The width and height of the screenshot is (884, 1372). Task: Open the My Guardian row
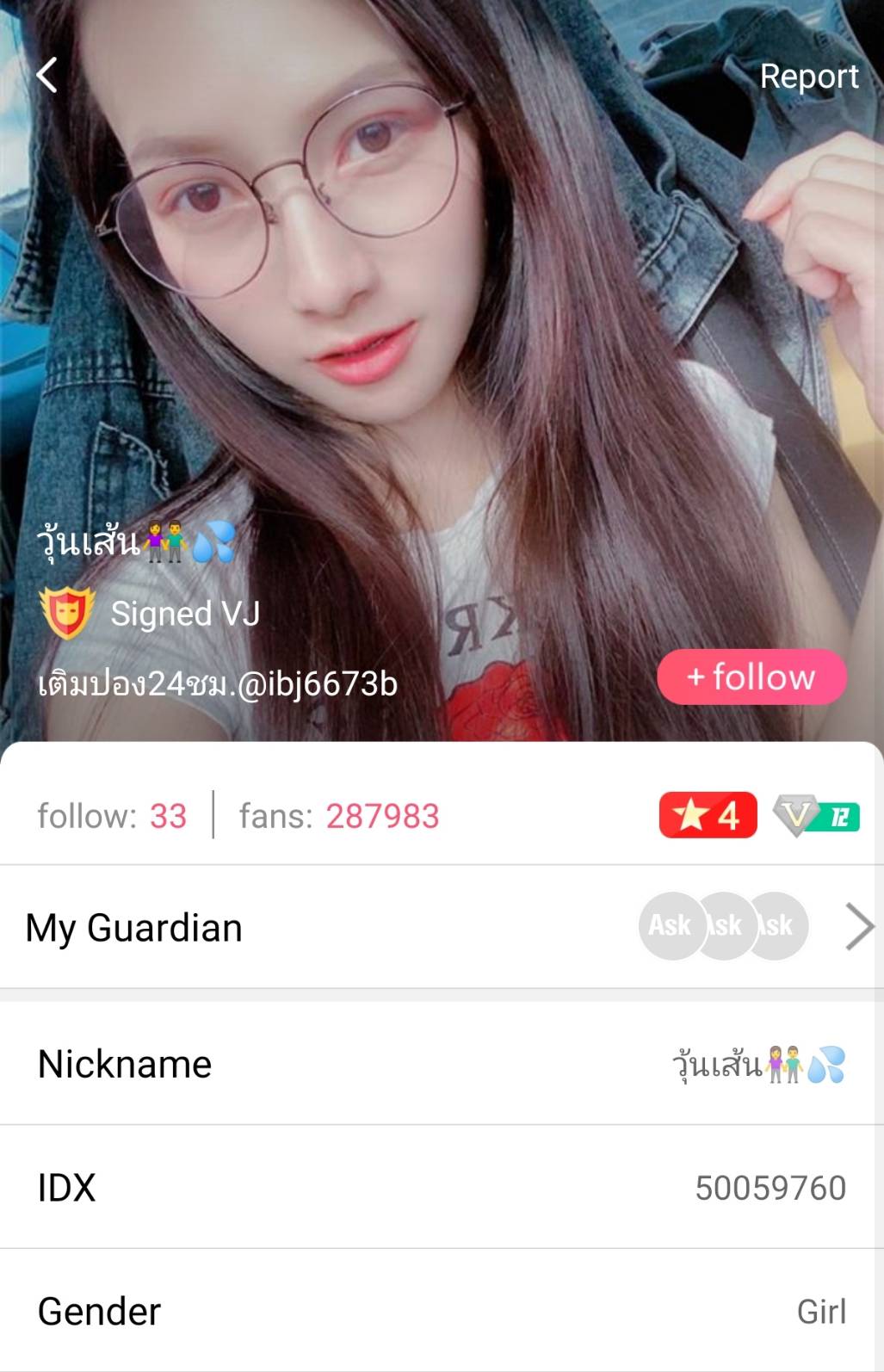[x=441, y=927]
